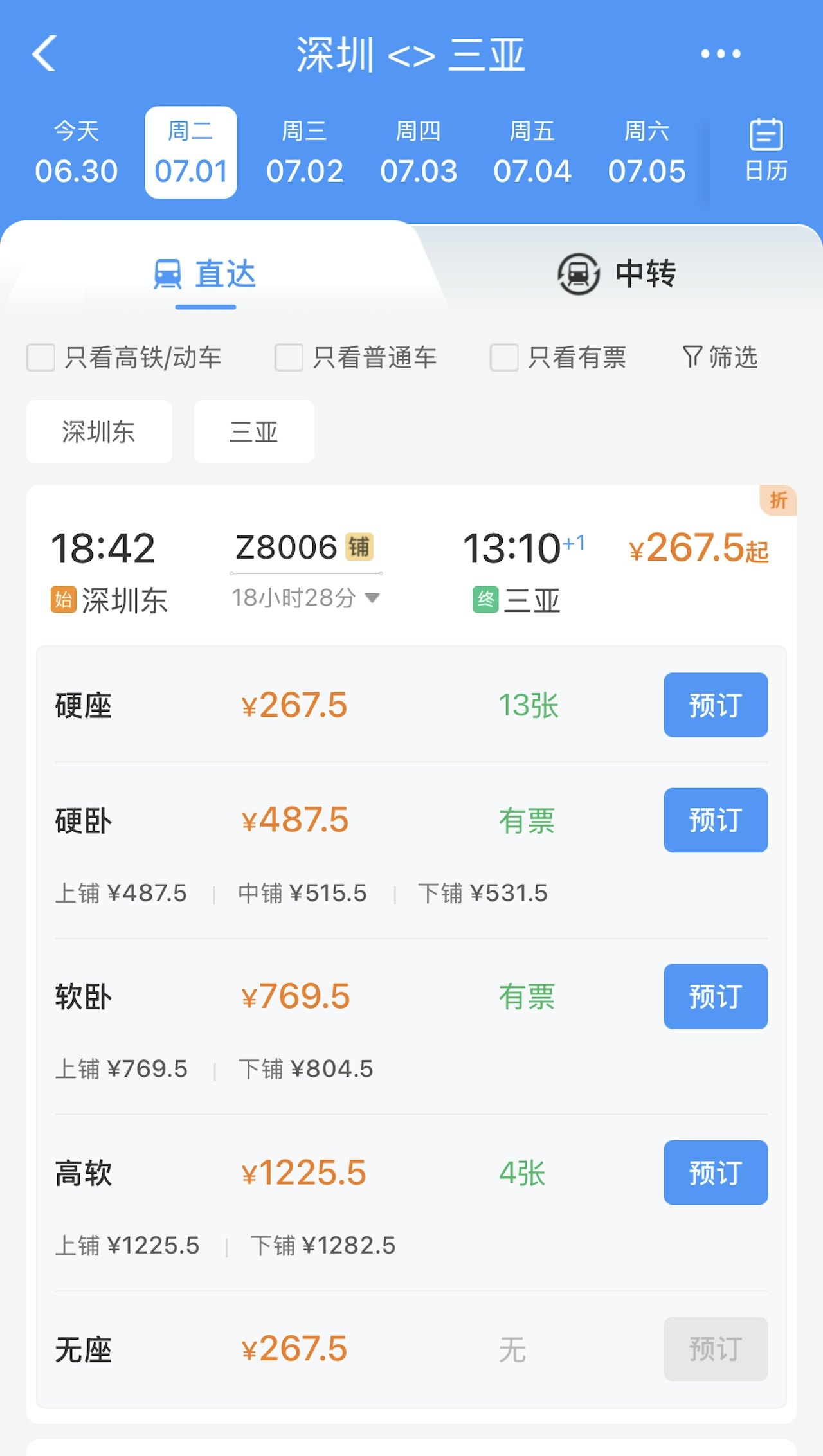Choose 周三 07.02 as the travel date
This screenshot has height=1456, width=823.
click(x=305, y=153)
